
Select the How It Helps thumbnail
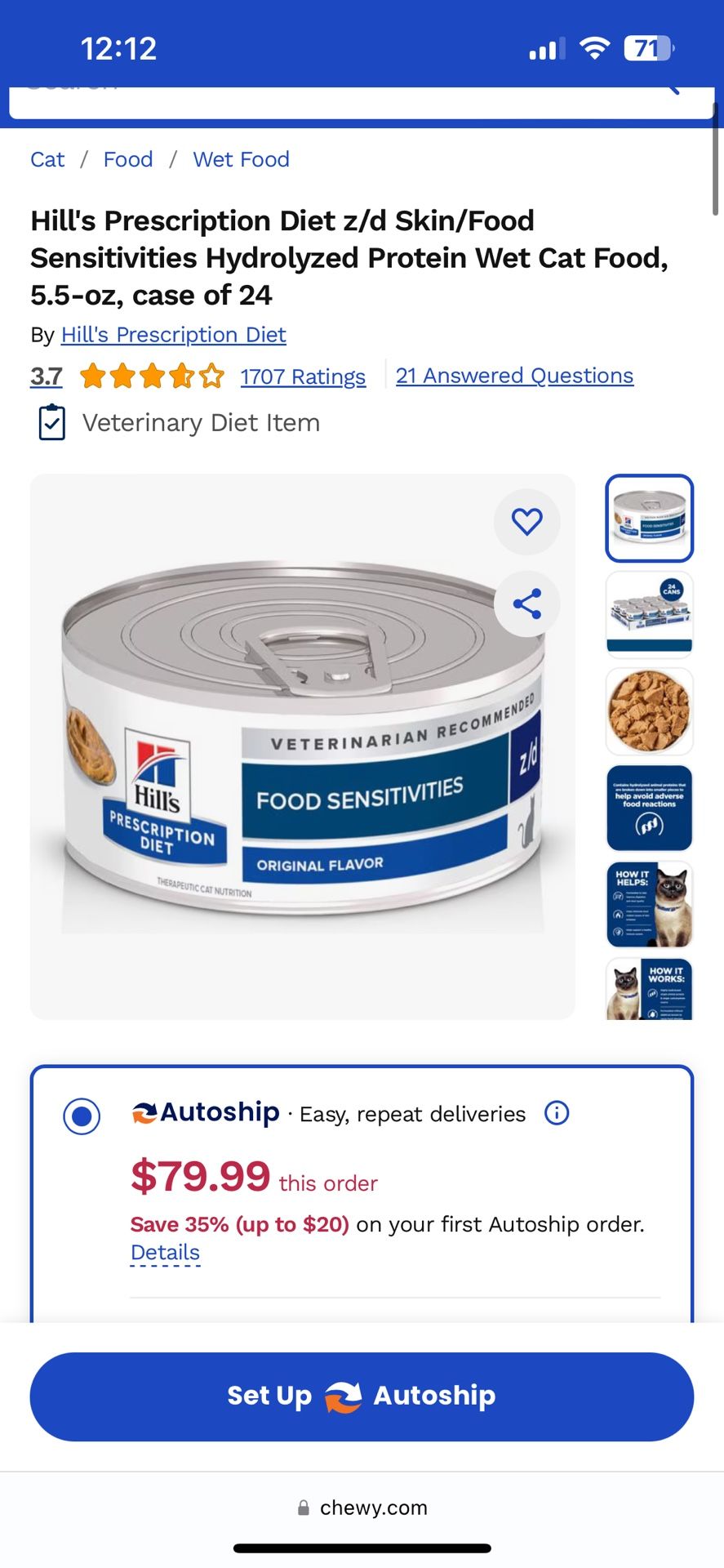click(649, 905)
